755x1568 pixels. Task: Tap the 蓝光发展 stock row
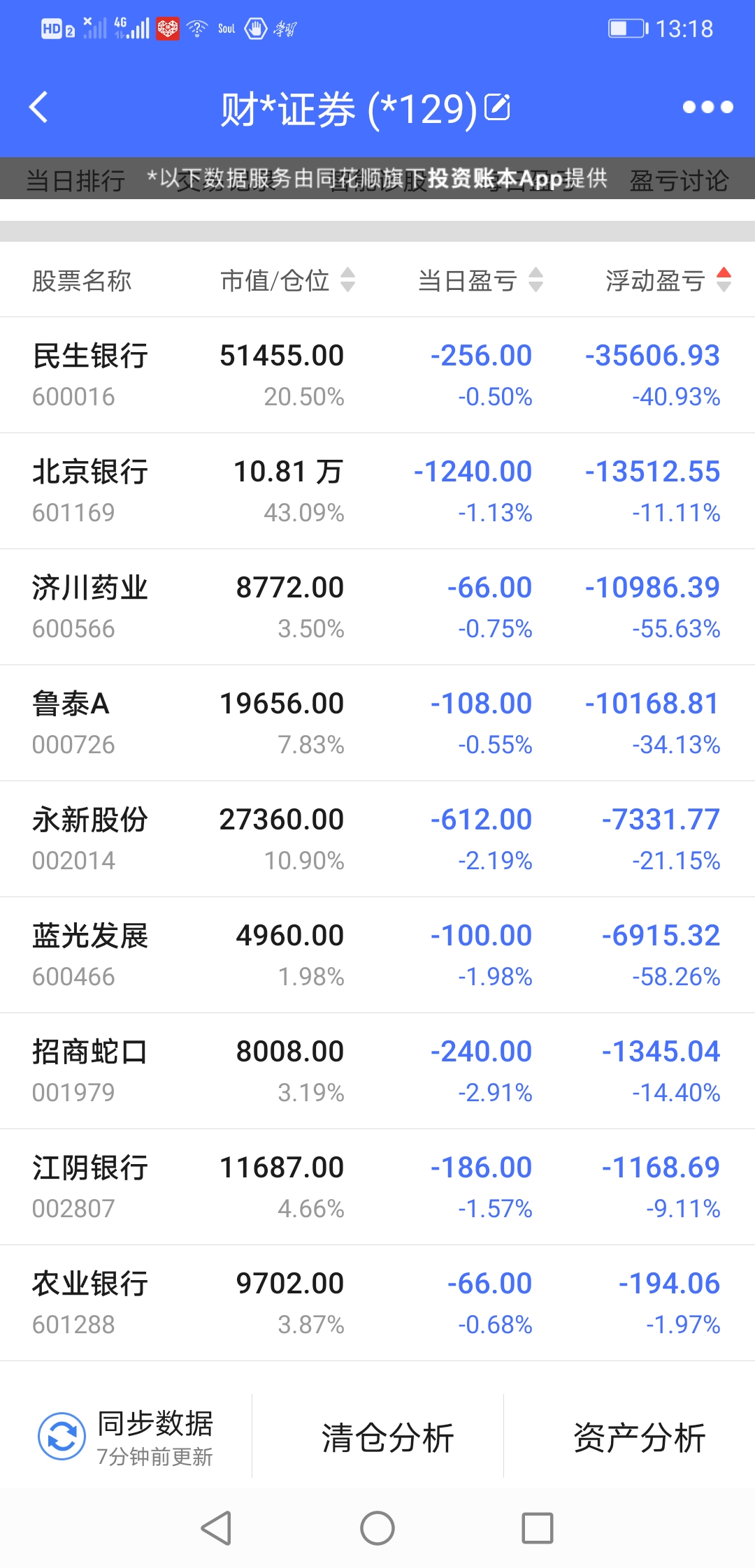pos(377,955)
